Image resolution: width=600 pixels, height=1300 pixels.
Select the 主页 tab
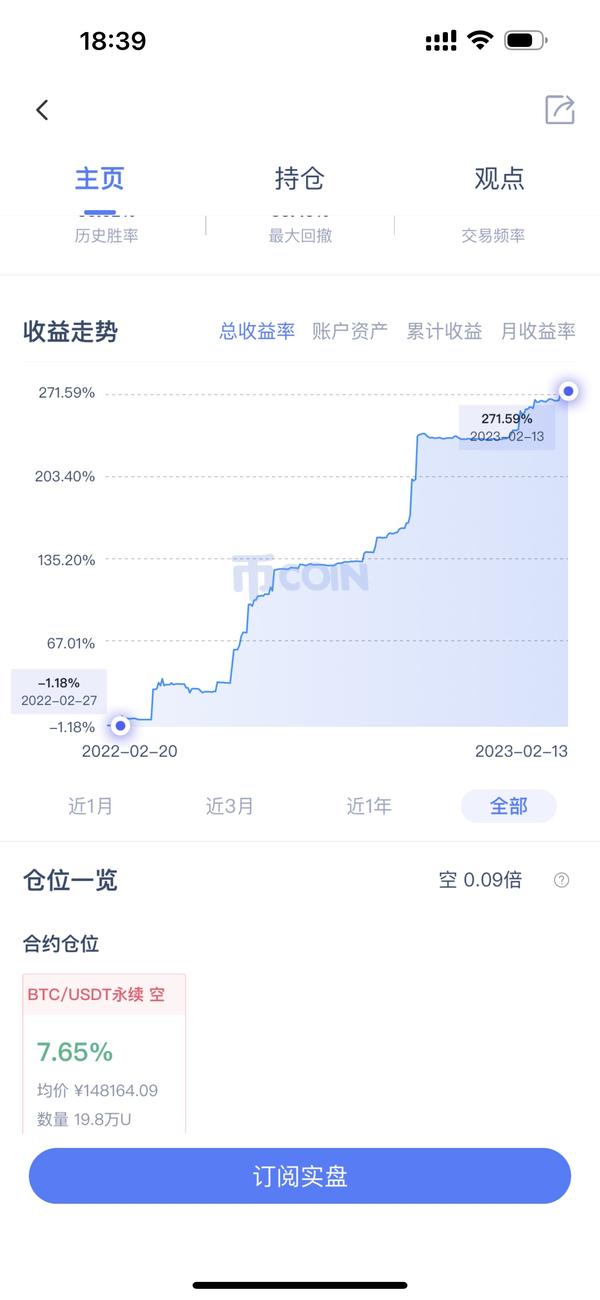[100, 179]
